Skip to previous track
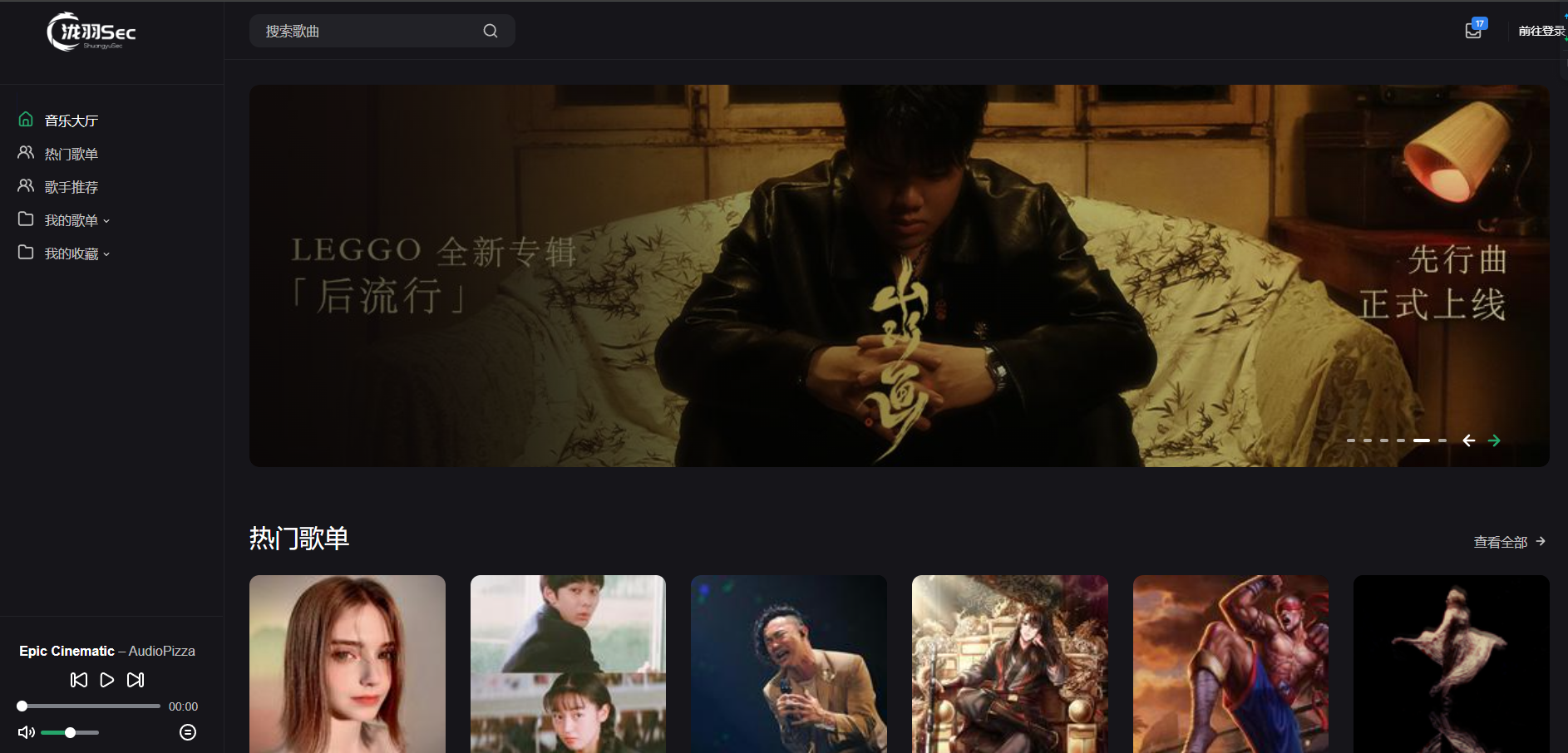1568x753 pixels. click(x=79, y=680)
